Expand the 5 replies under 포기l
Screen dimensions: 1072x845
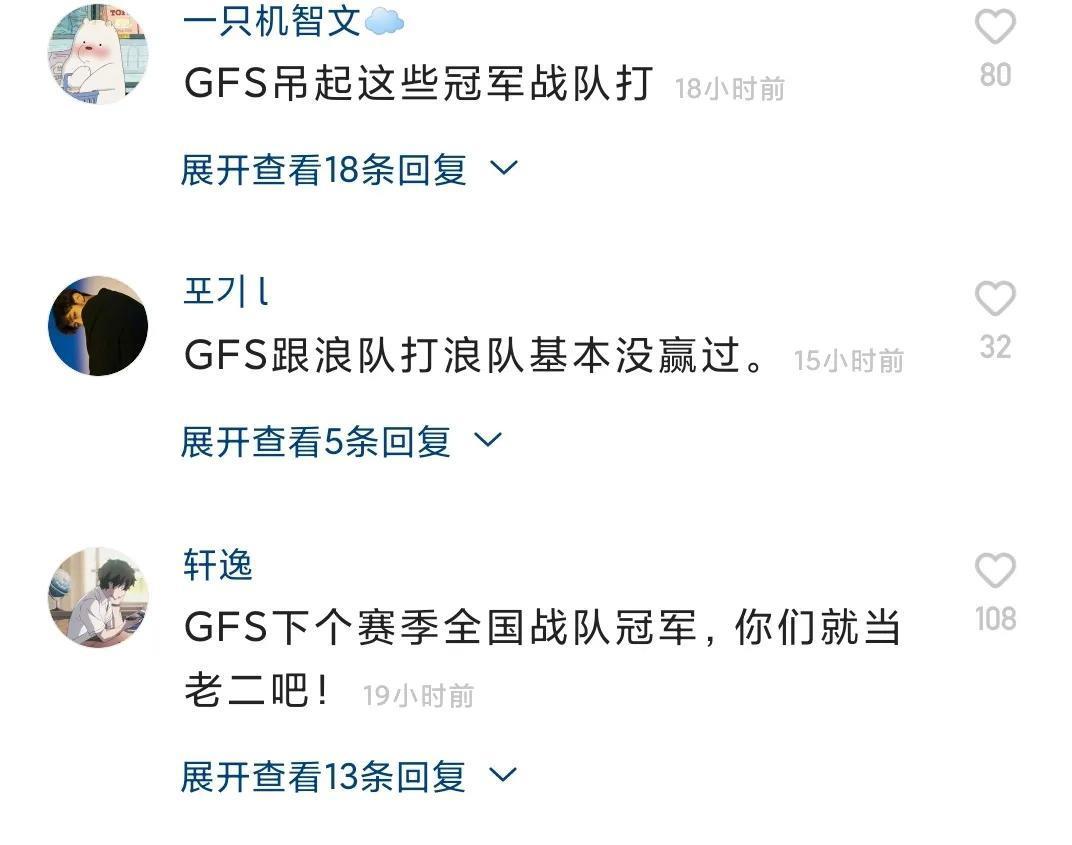pyautogui.click(x=339, y=441)
